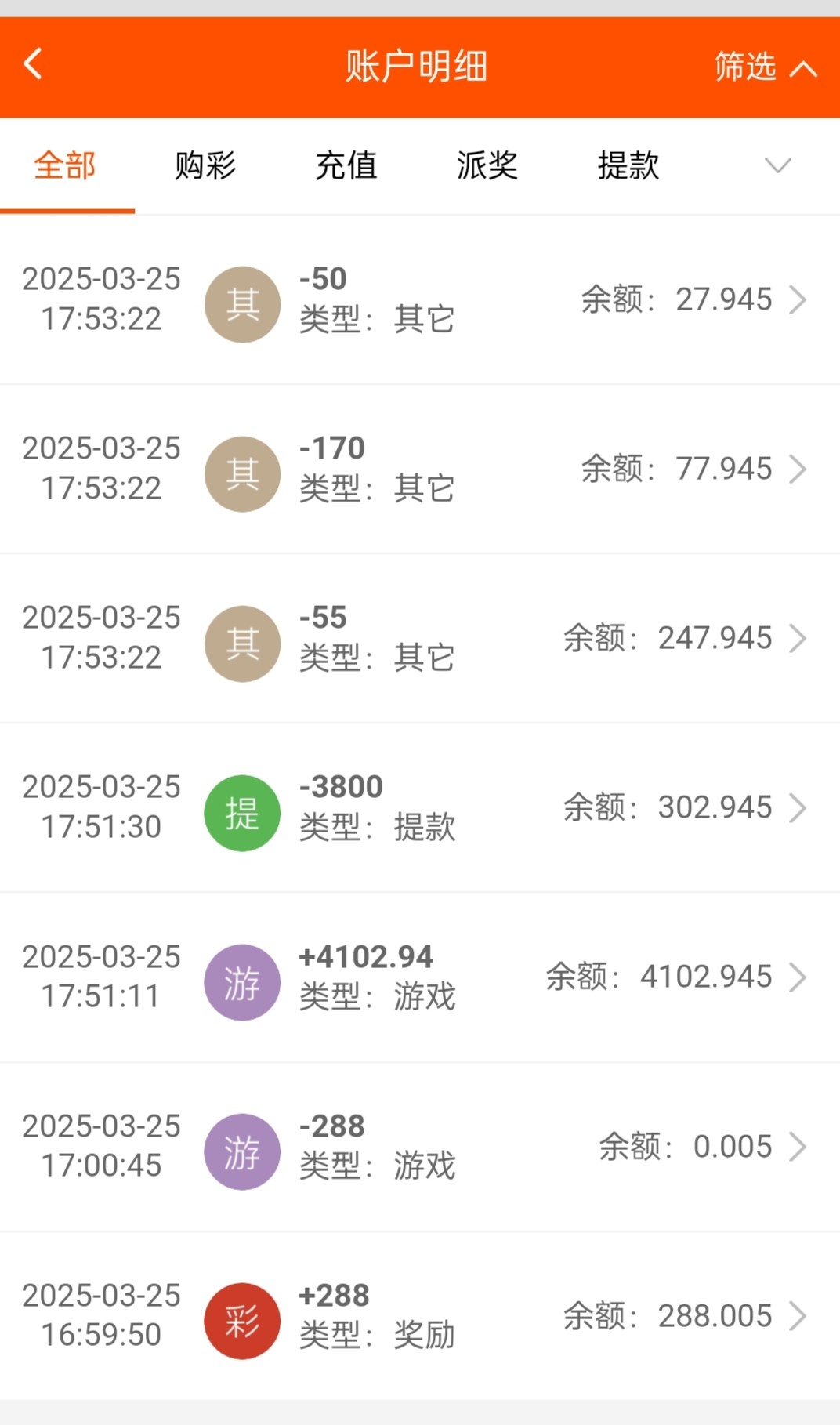The width and height of the screenshot is (840, 1425).
Task: Open the -288 游戏 record
Action: click(x=420, y=1146)
